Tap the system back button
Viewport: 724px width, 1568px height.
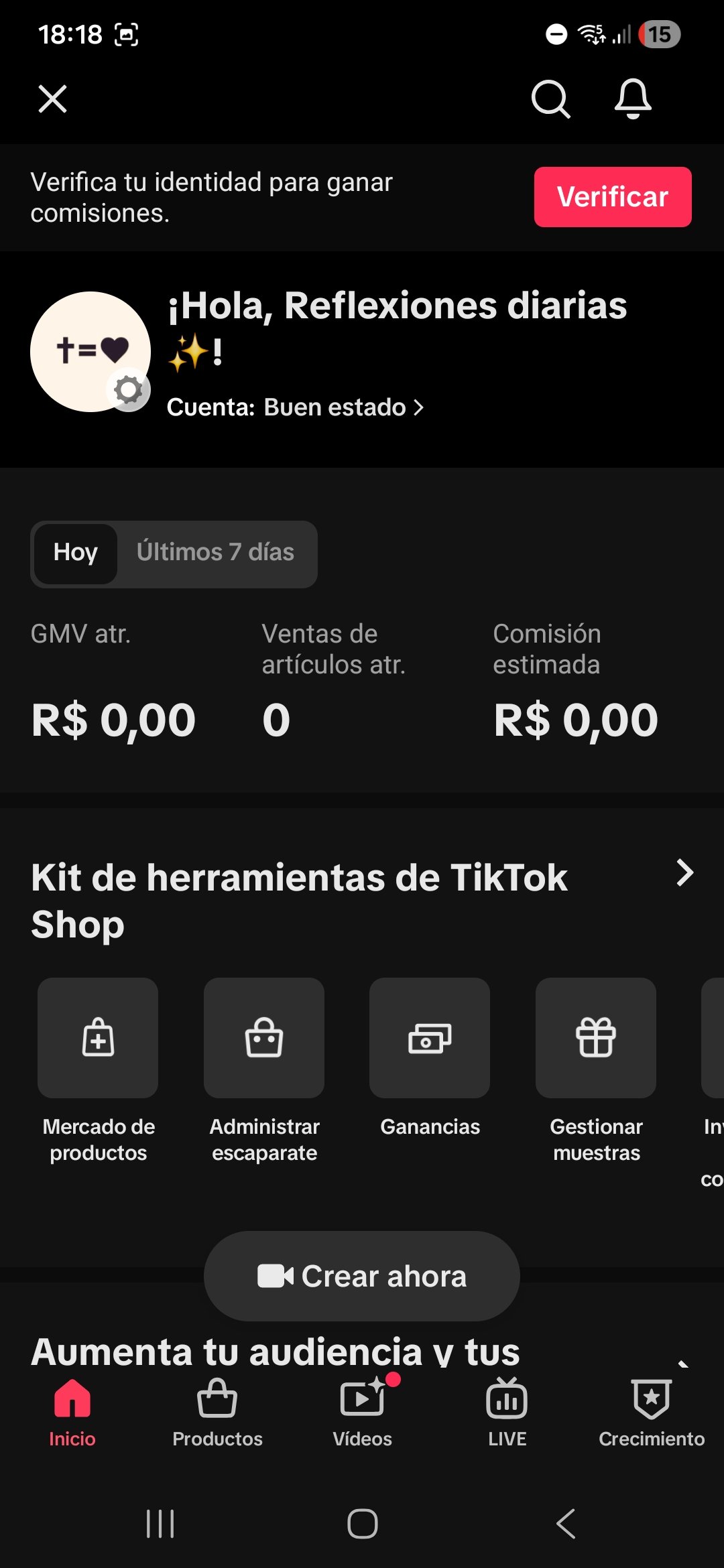pyautogui.click(x=566, y=1524)
